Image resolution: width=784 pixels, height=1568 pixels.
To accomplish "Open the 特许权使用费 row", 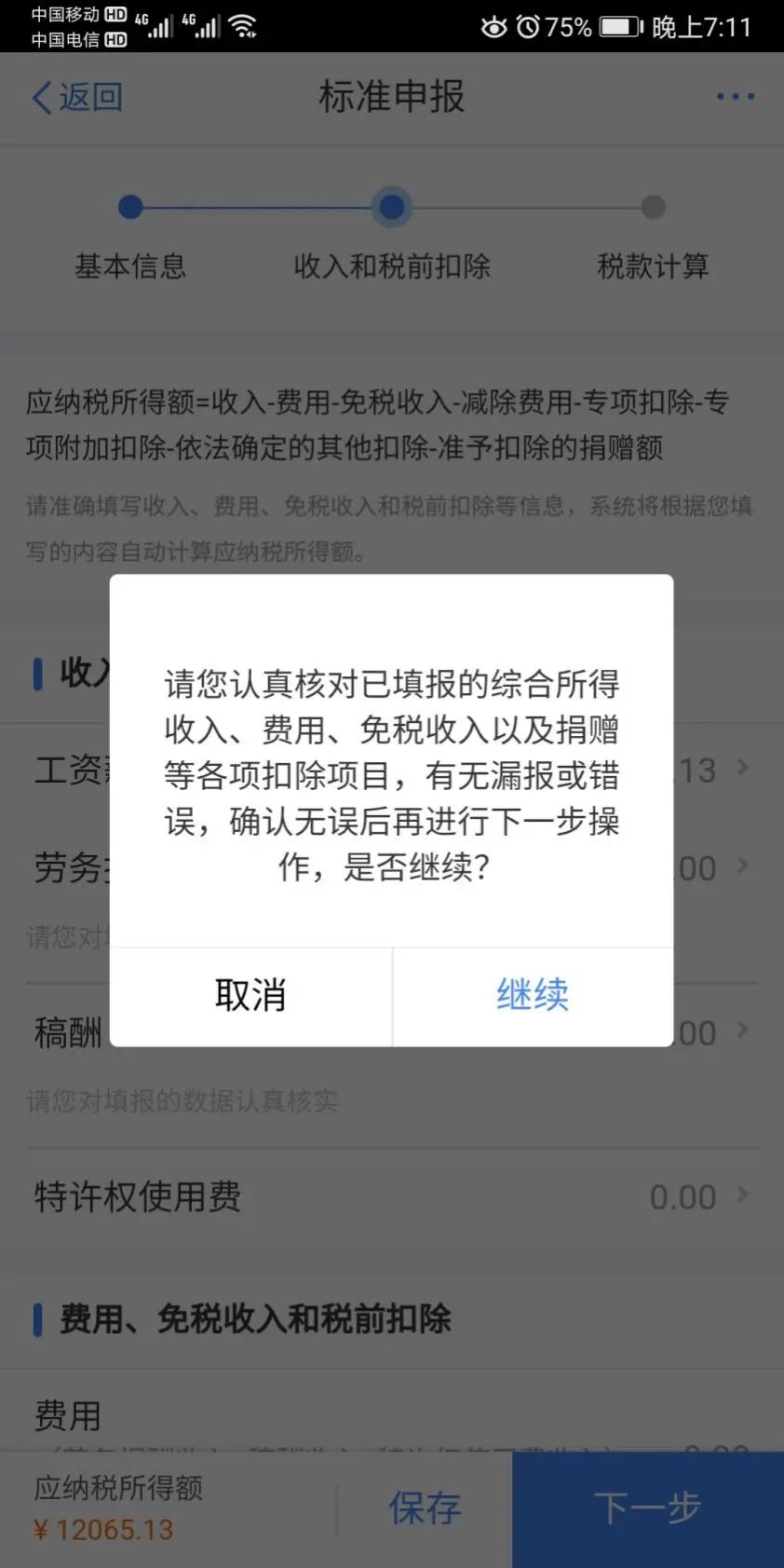I will pos(392,1197).
